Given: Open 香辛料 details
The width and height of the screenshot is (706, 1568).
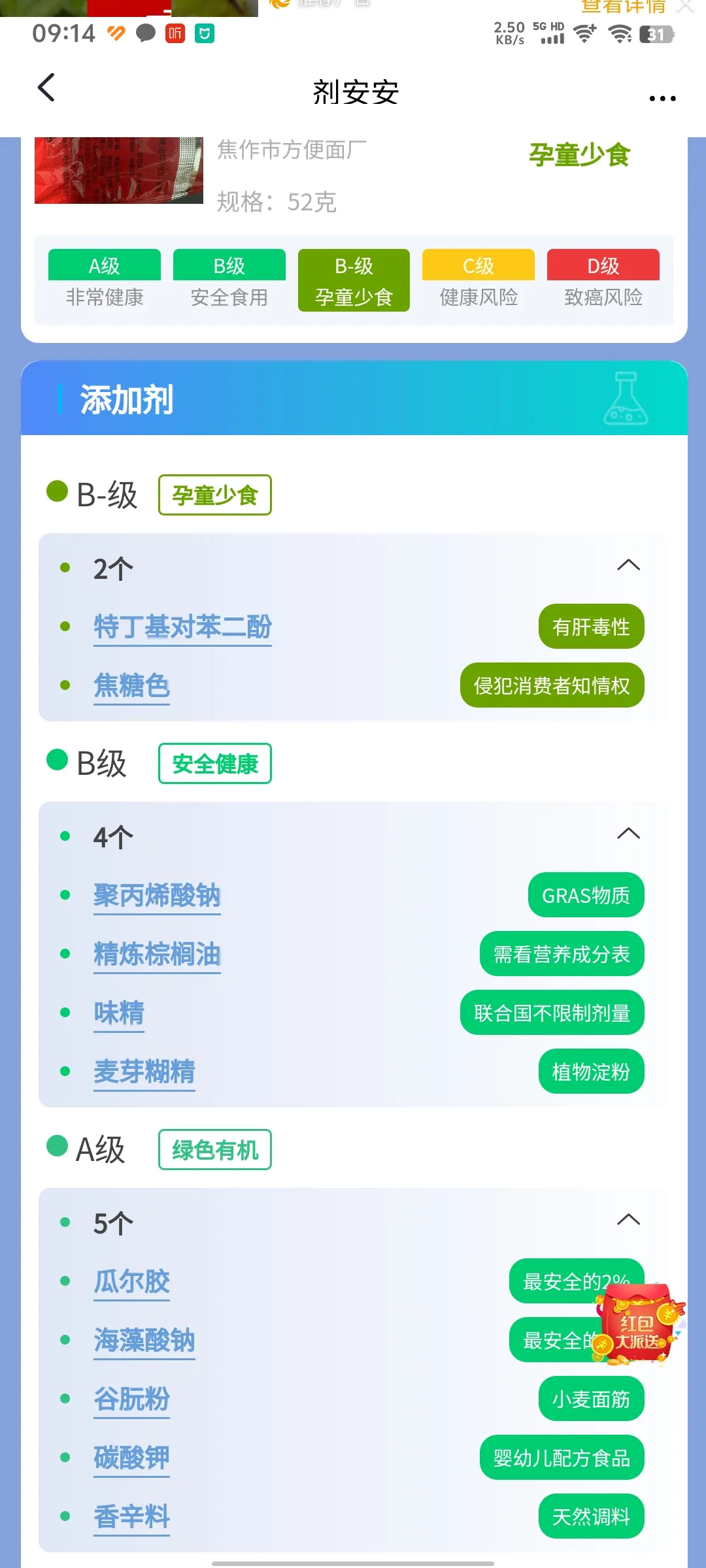Looking at the screenshot, I should pos(131,1517).
